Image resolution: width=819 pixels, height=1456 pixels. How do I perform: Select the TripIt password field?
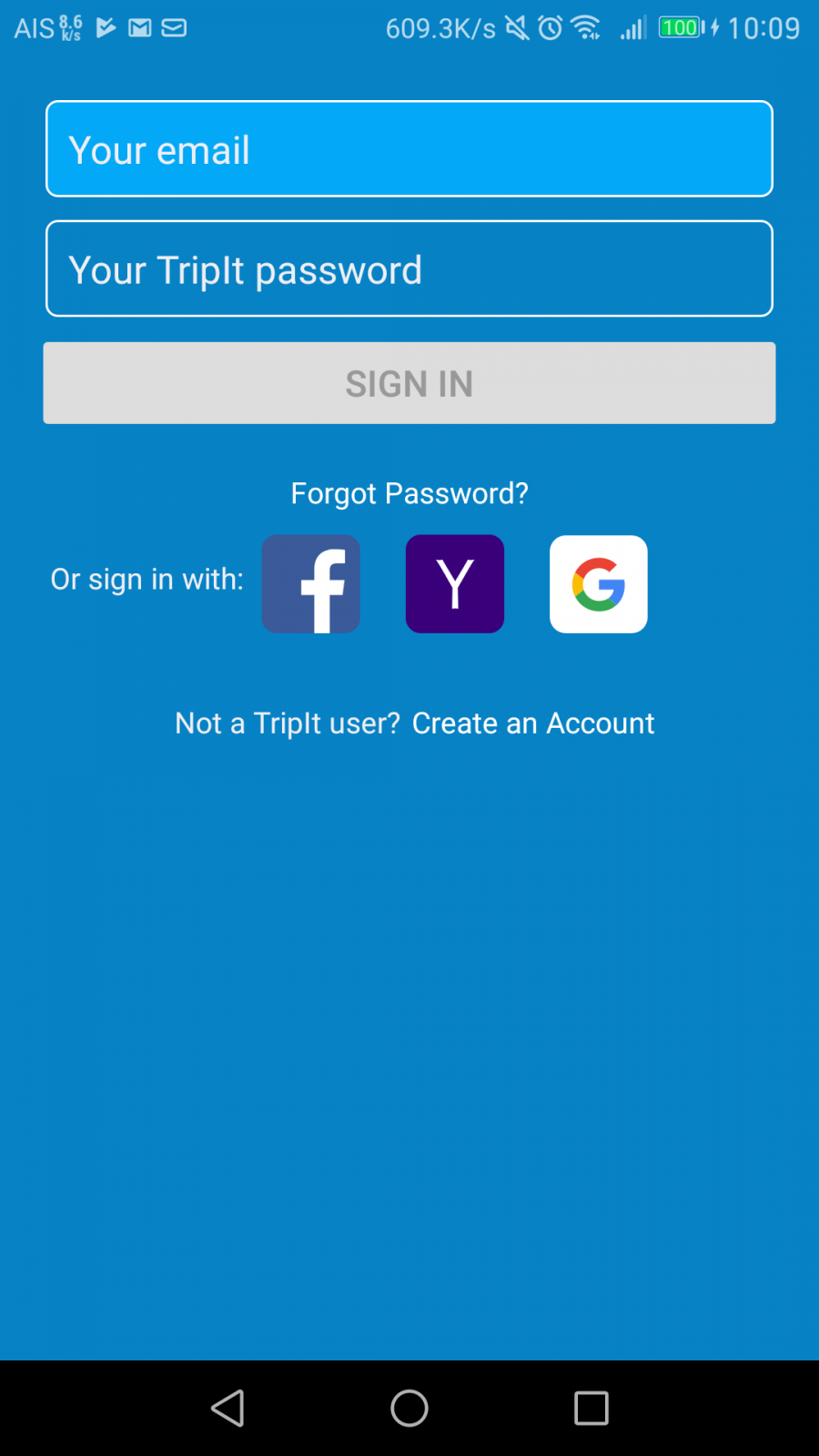pos(409,269)
